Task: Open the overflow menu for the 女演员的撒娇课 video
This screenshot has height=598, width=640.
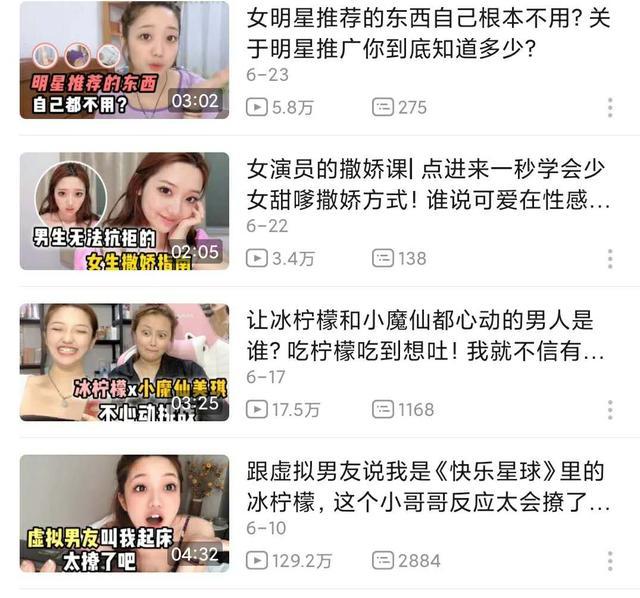Action: pyautogui.click(x=609, y=259)
